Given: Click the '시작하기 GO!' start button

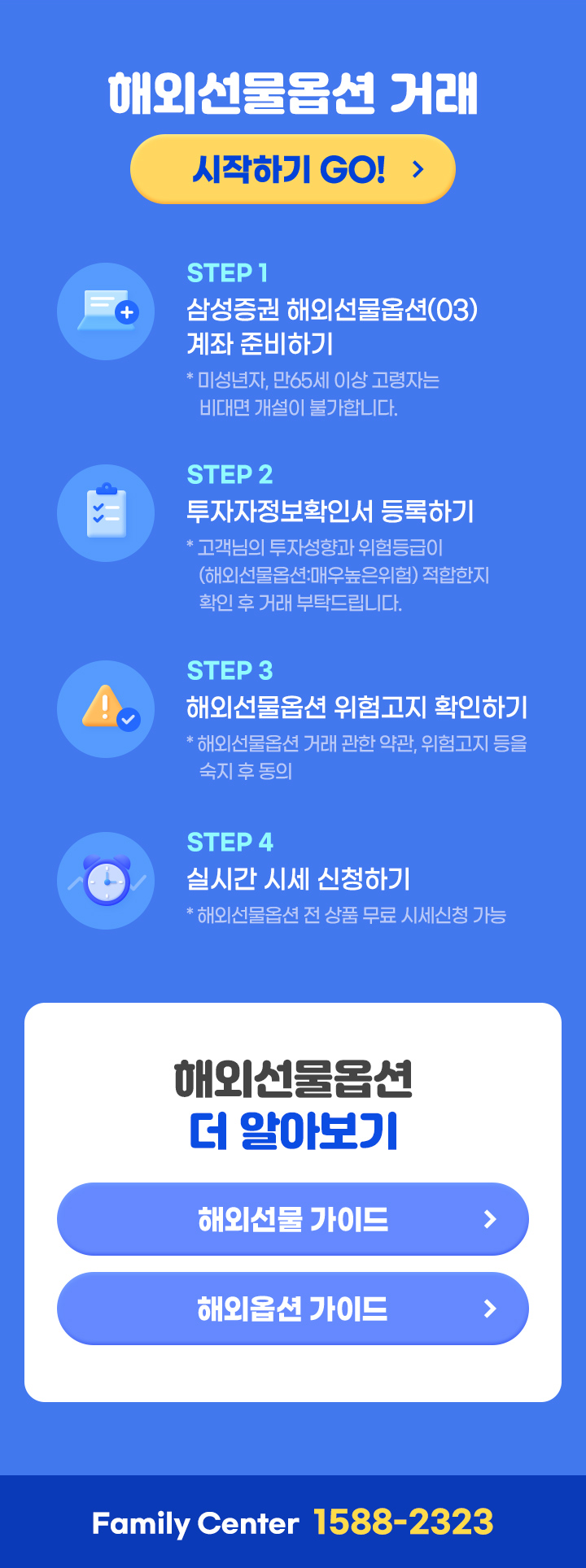Looking at the screenshot, I should point(293,169).
